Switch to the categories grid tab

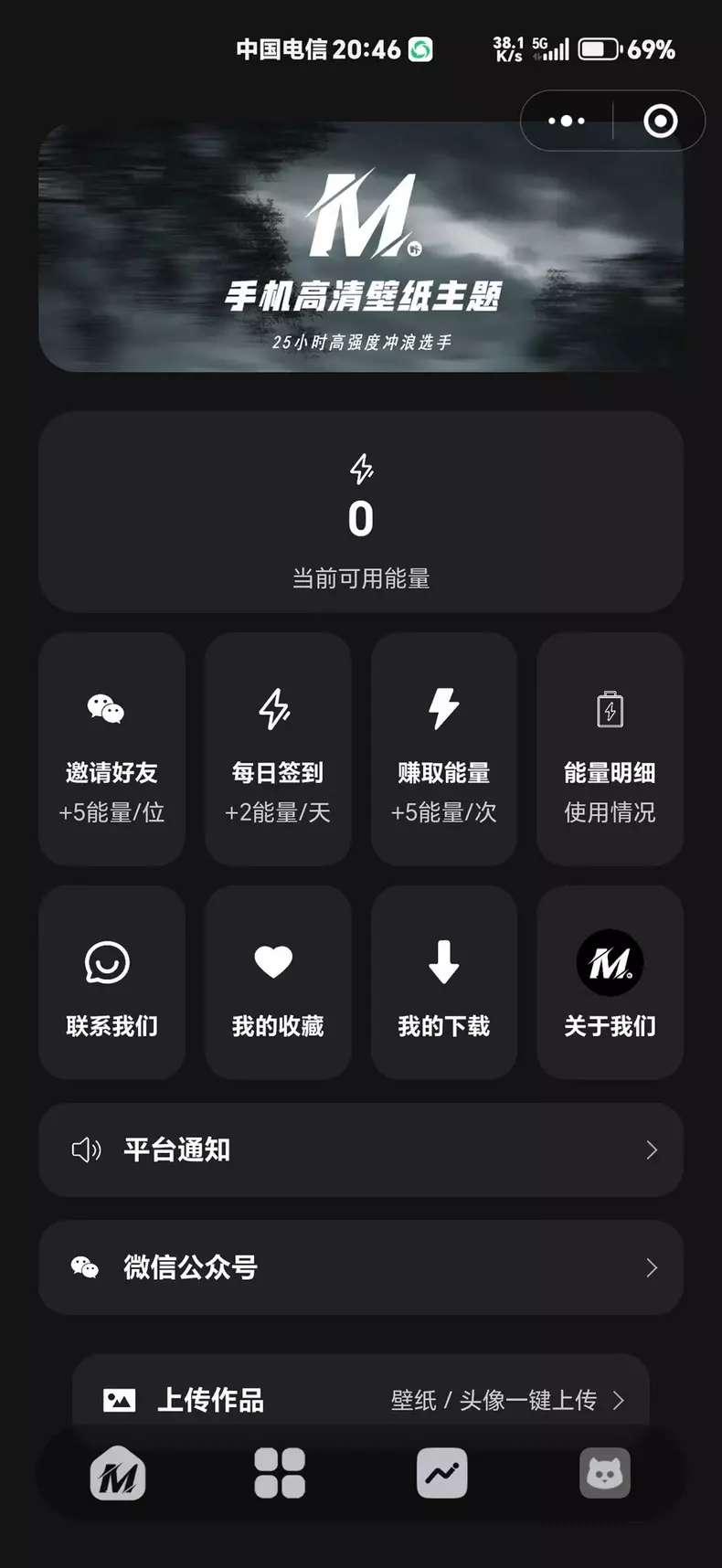[x=280, y=1474]
